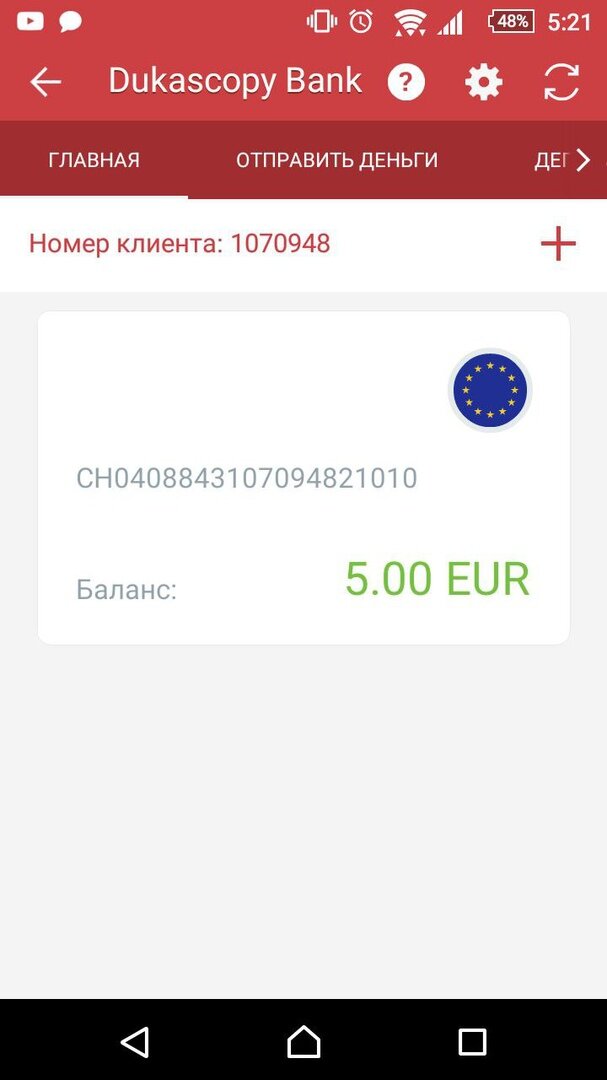Tap the arrow to show more tabs
This screenshot has width=607, height=1080.
[583, 160]
